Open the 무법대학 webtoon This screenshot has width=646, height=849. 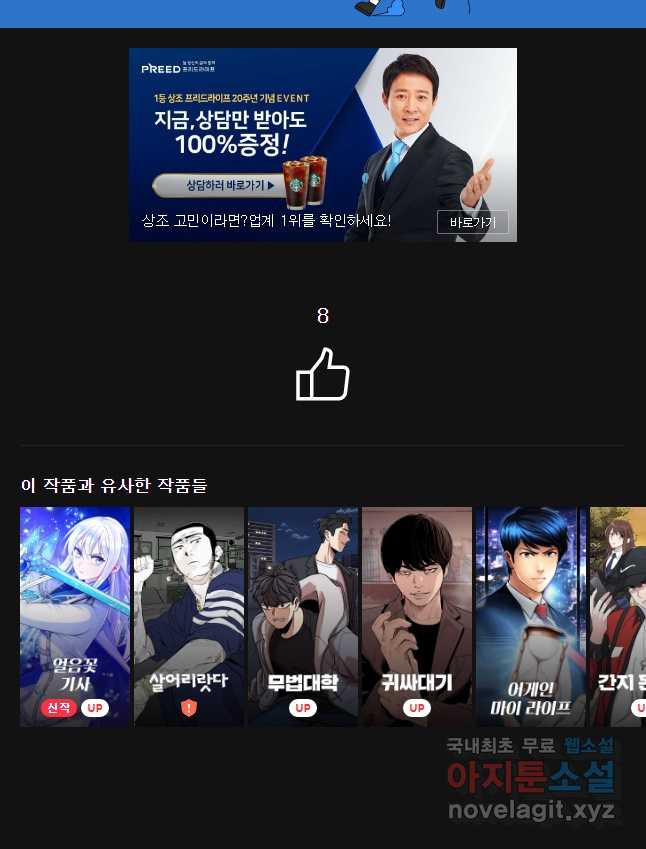click(303, 616)
